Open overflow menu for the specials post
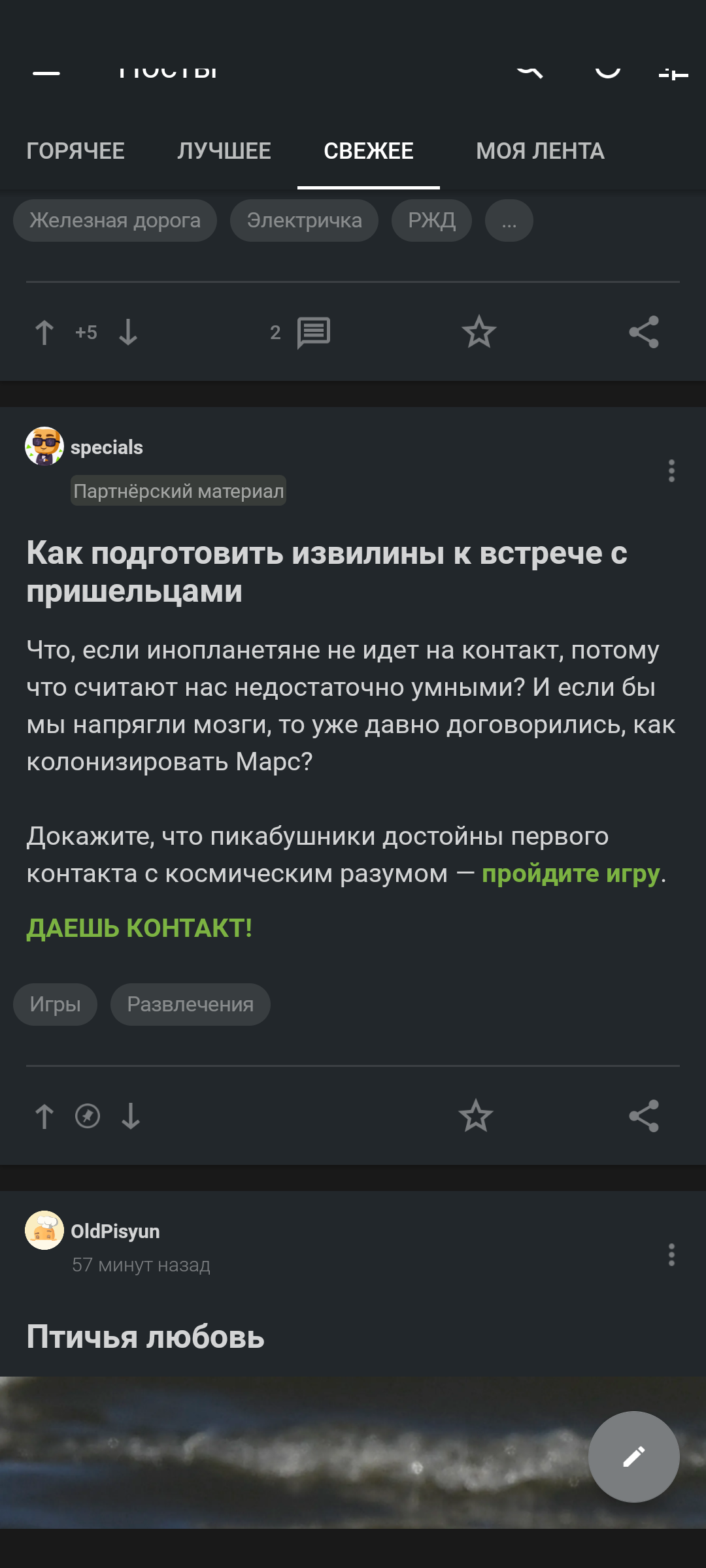Image resolution: width=706 pixels, height=1568 pixels. pyautogui.click(x=671, y=470)
